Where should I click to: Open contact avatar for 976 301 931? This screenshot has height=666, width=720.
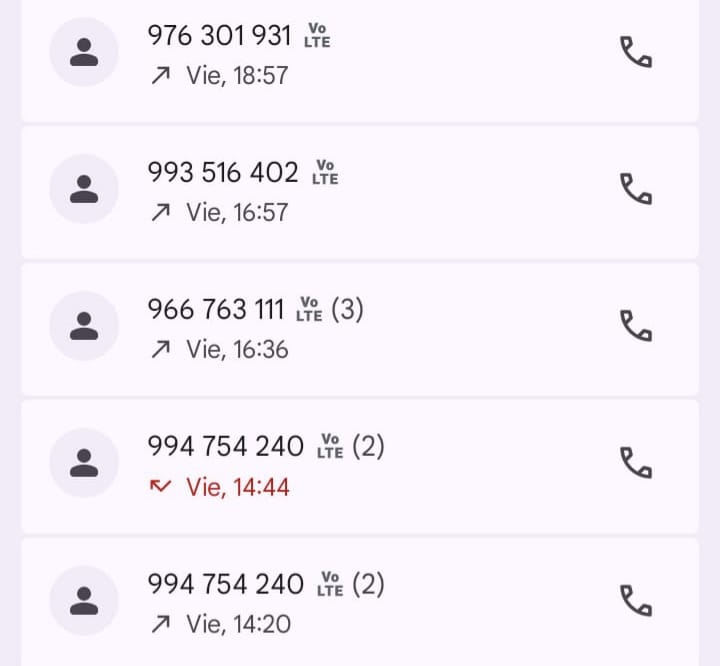pyautogui.click(x=84, y=52)
